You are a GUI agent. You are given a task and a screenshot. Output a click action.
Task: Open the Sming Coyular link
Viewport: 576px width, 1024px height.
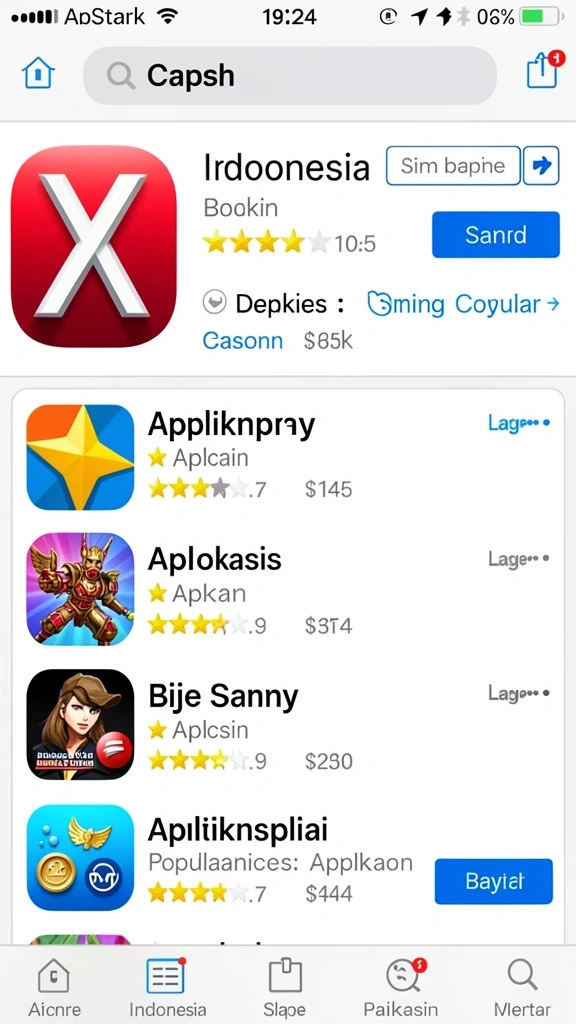click(x=463, y=304)
